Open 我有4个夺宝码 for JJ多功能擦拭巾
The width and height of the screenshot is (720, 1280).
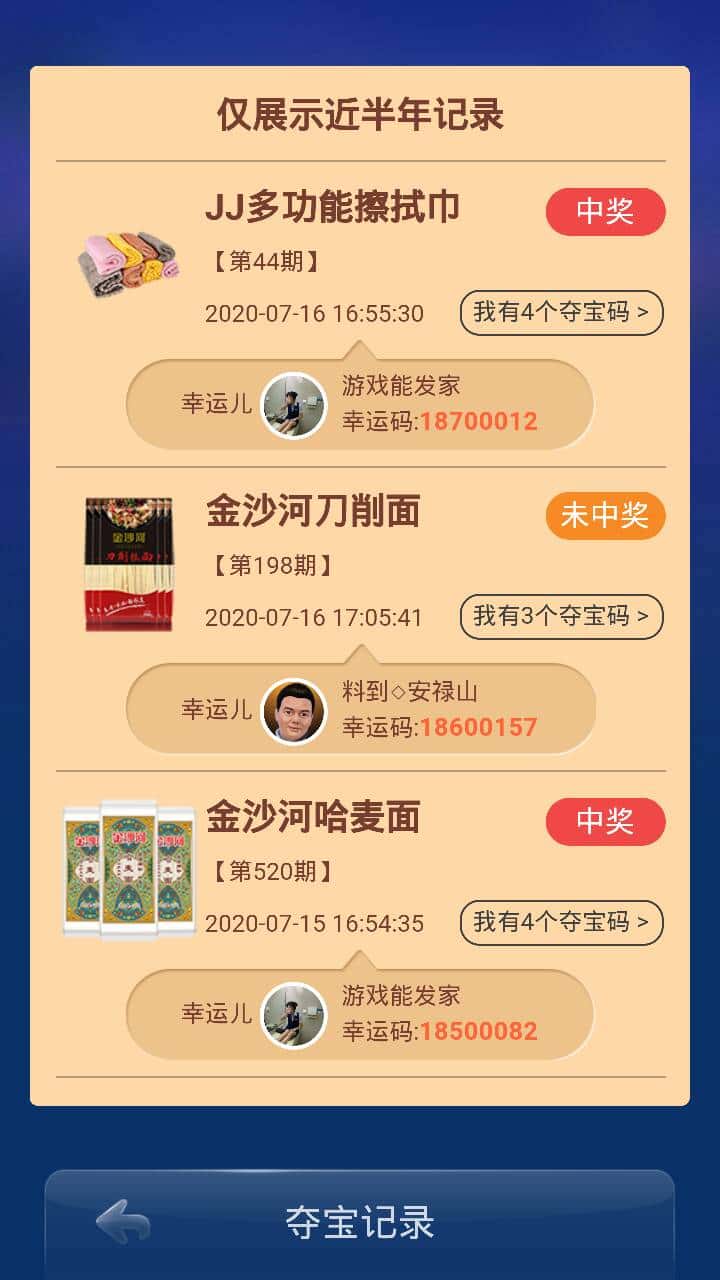(x=561, y=313)
